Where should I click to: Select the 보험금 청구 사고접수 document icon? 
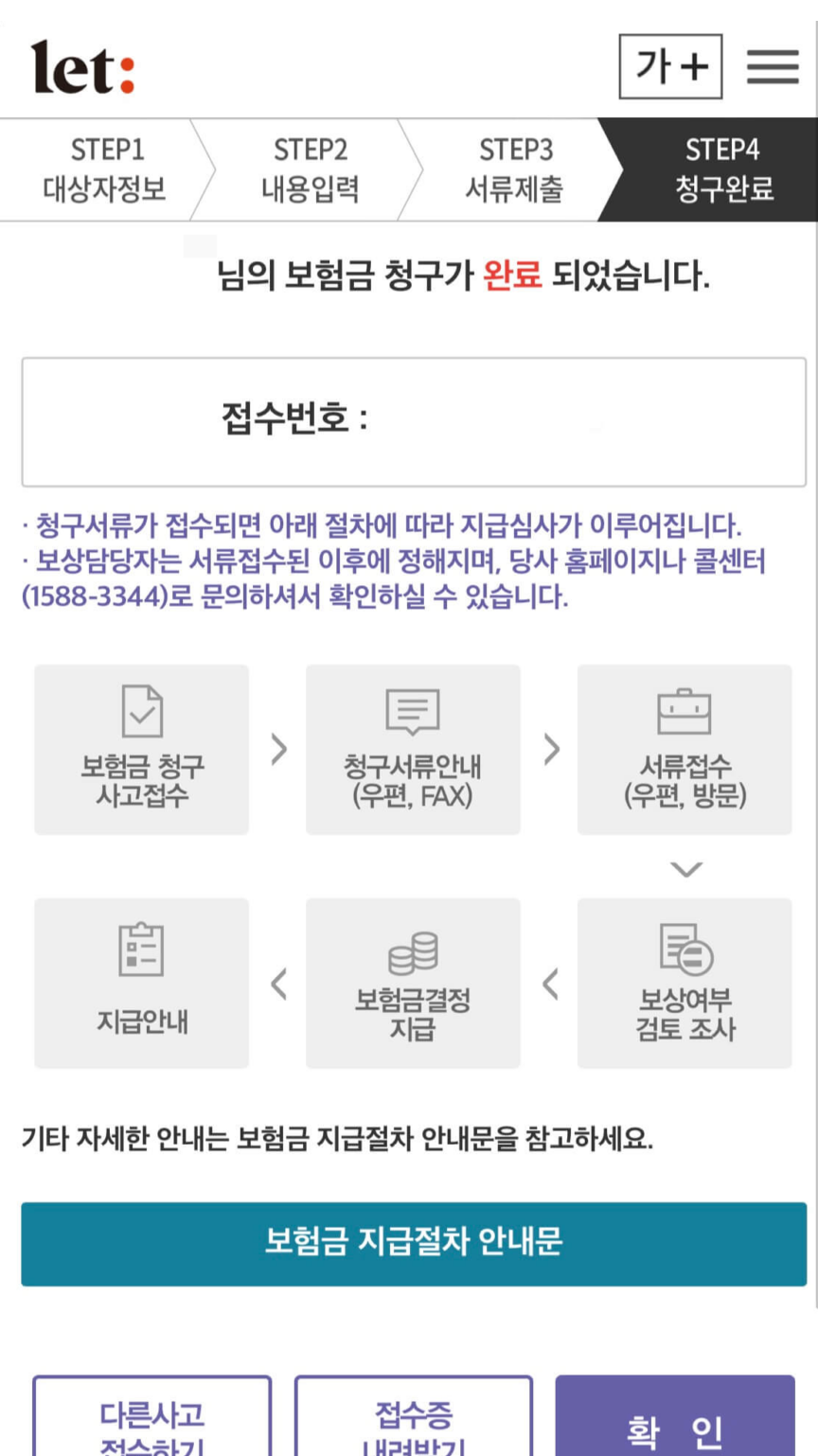coord(140,710)
